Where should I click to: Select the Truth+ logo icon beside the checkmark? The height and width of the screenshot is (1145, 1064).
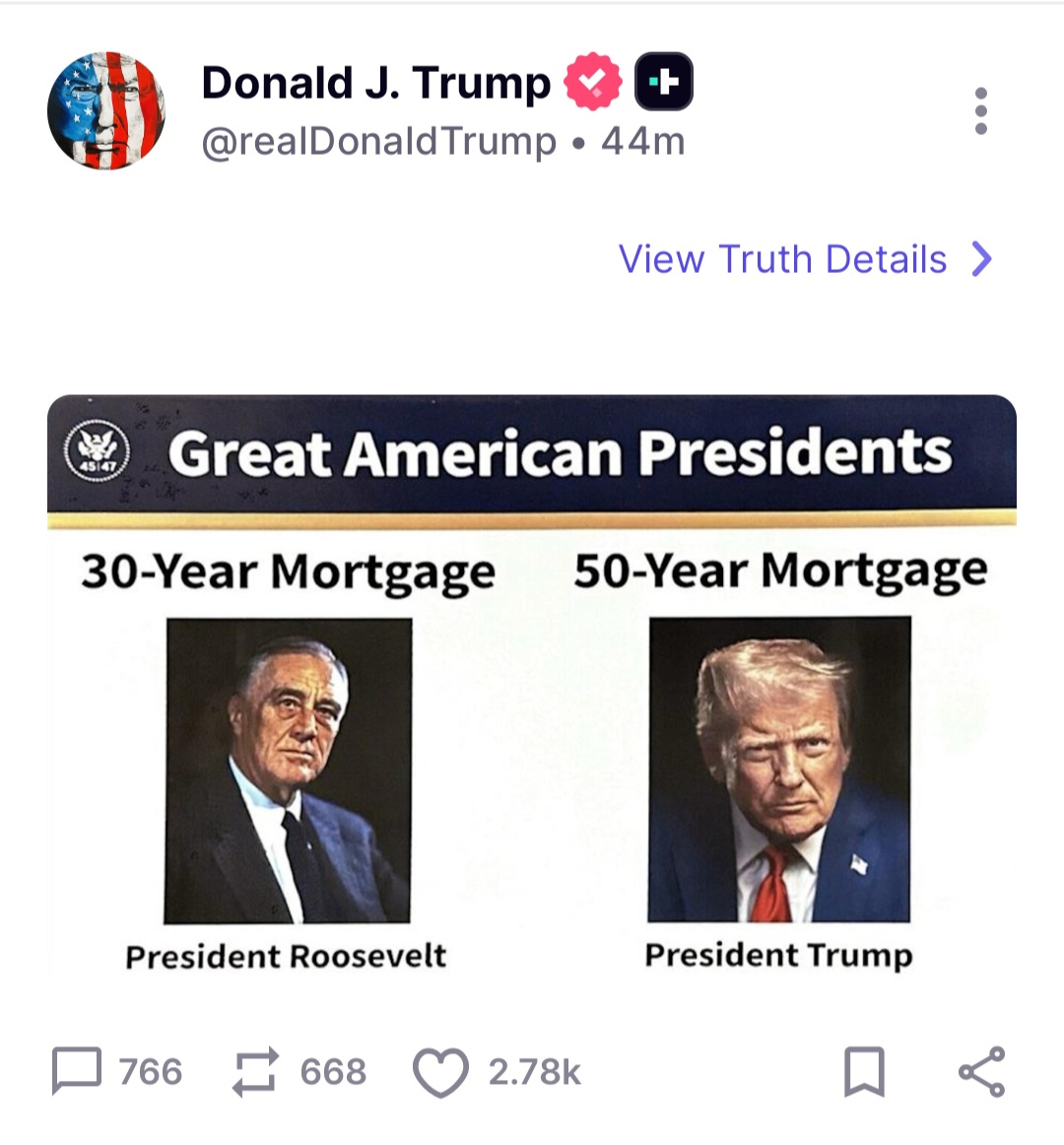click(x=662, y=81)
